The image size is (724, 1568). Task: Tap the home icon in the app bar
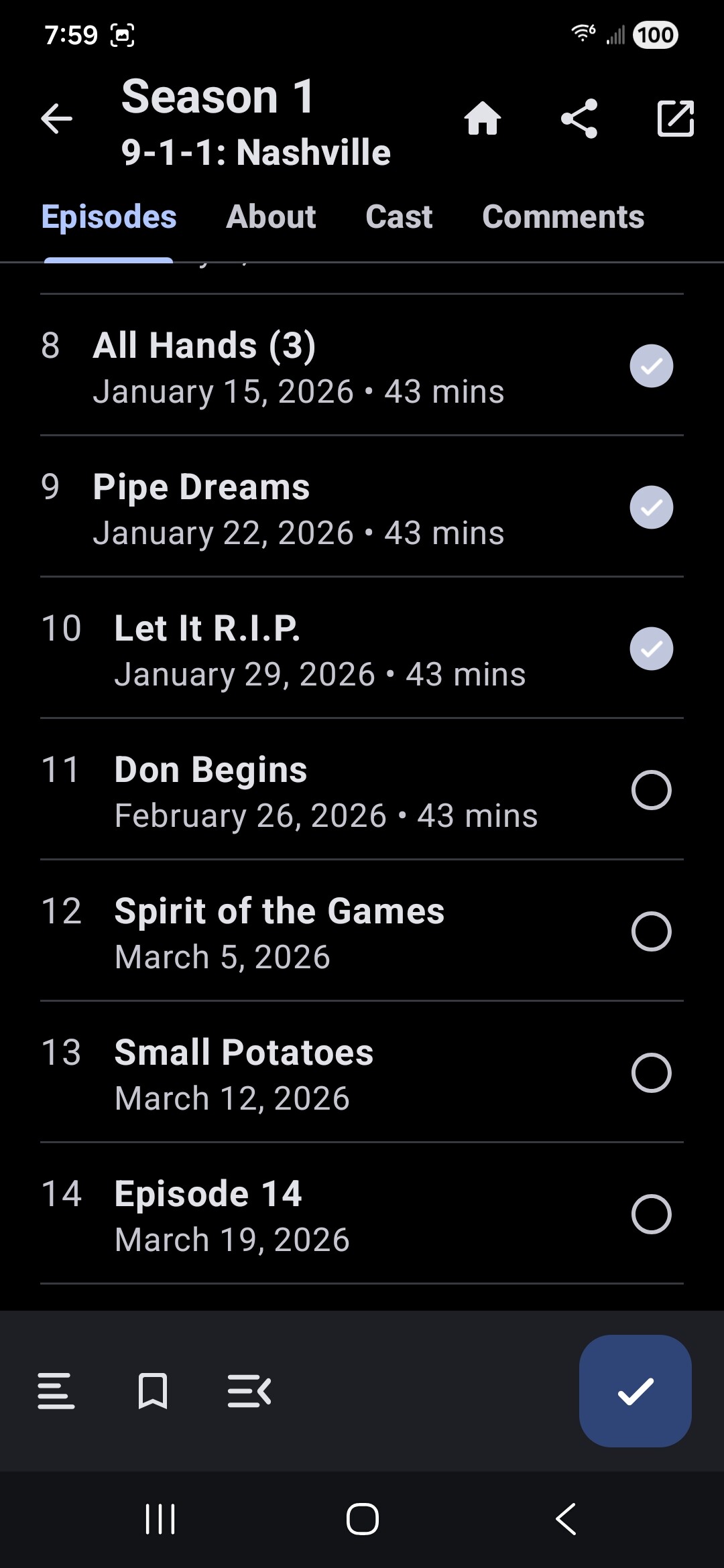[x=483, y=119]
